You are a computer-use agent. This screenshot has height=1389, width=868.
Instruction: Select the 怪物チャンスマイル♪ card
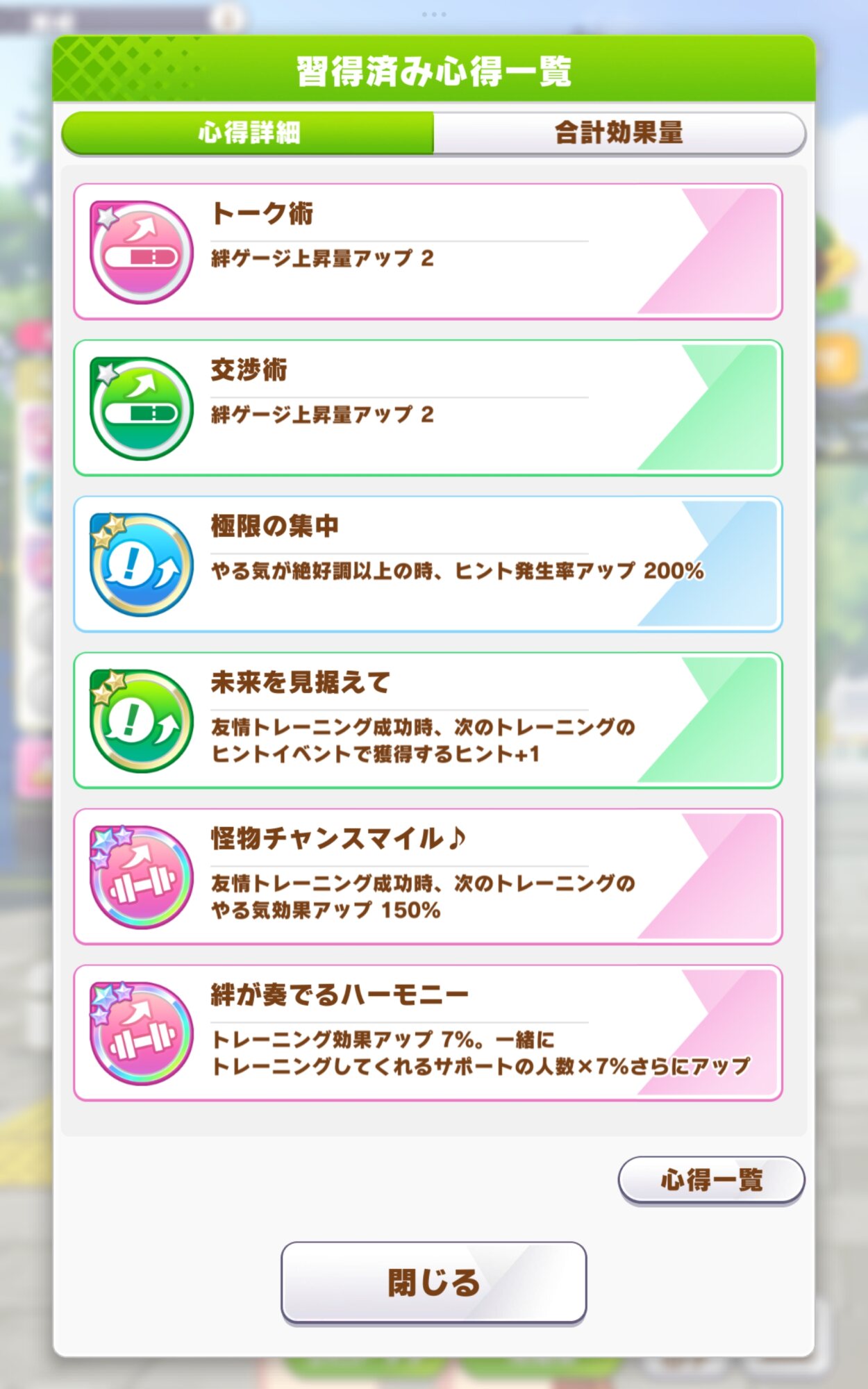(428, 876)
